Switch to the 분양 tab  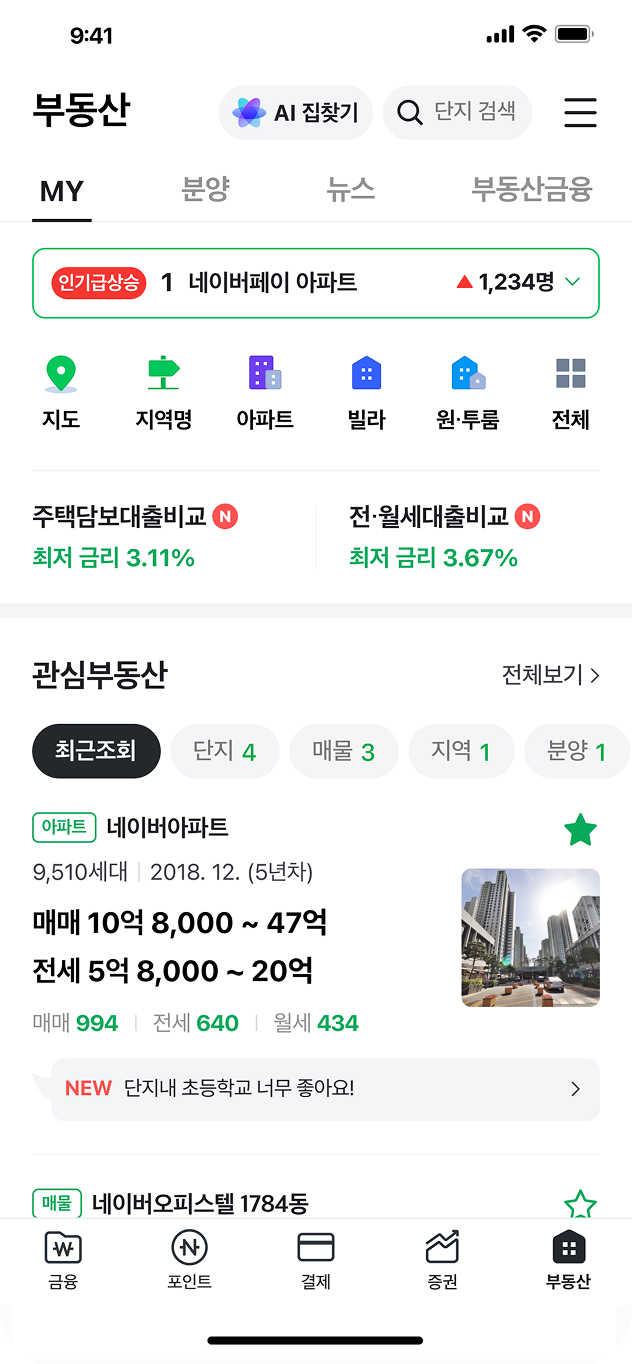coord(206,190)
